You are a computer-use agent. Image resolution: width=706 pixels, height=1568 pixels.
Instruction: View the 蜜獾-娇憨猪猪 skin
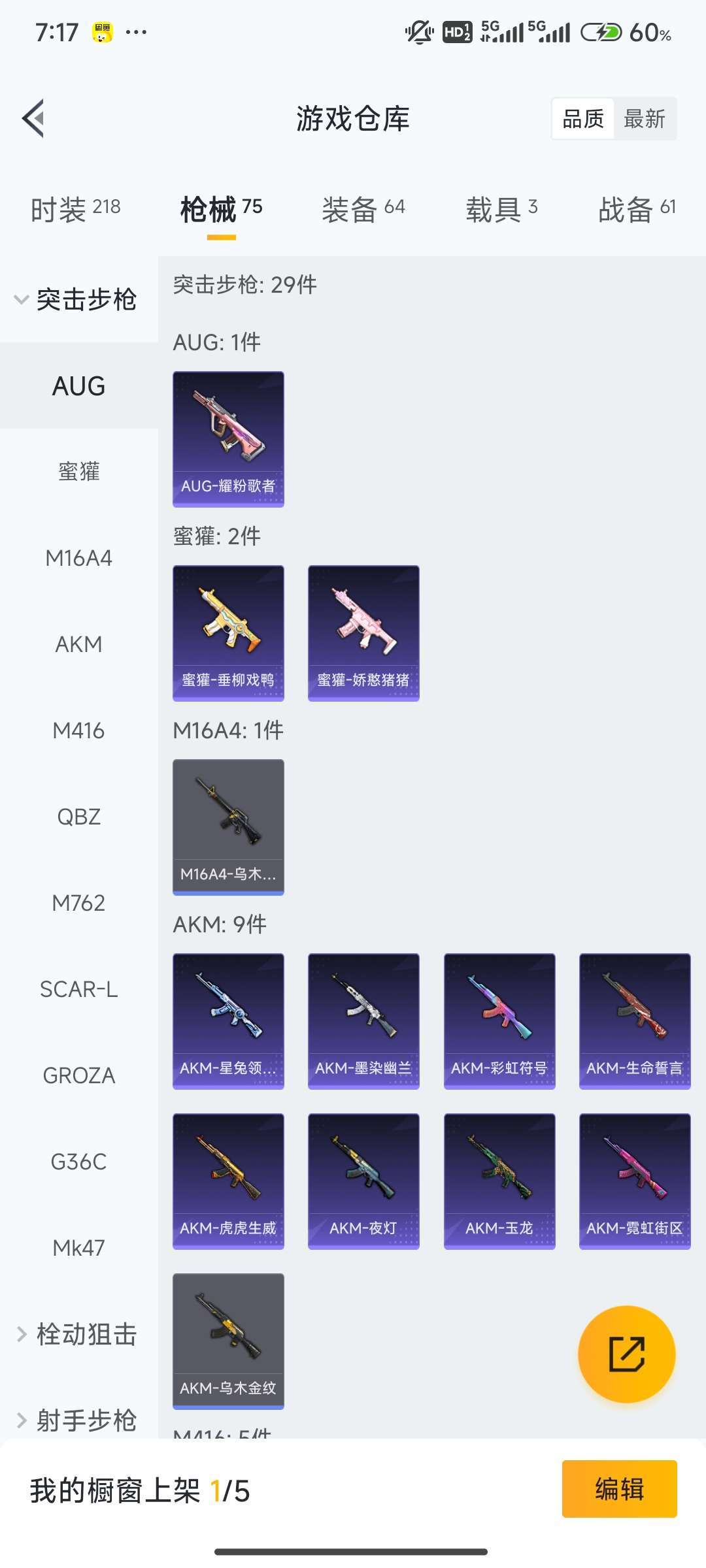pos(363,632)
